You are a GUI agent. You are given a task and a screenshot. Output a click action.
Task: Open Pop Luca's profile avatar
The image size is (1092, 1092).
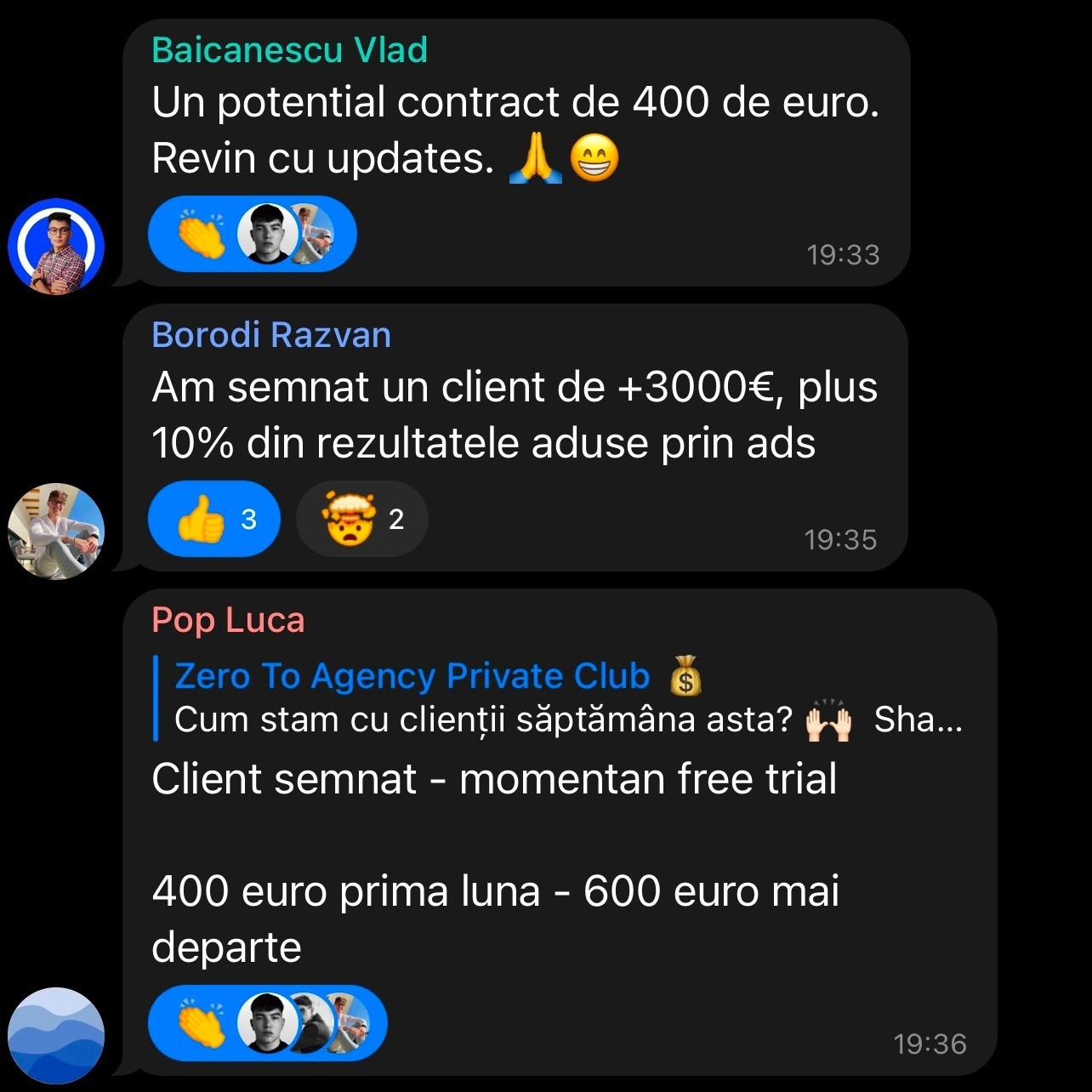[56, 1035]
